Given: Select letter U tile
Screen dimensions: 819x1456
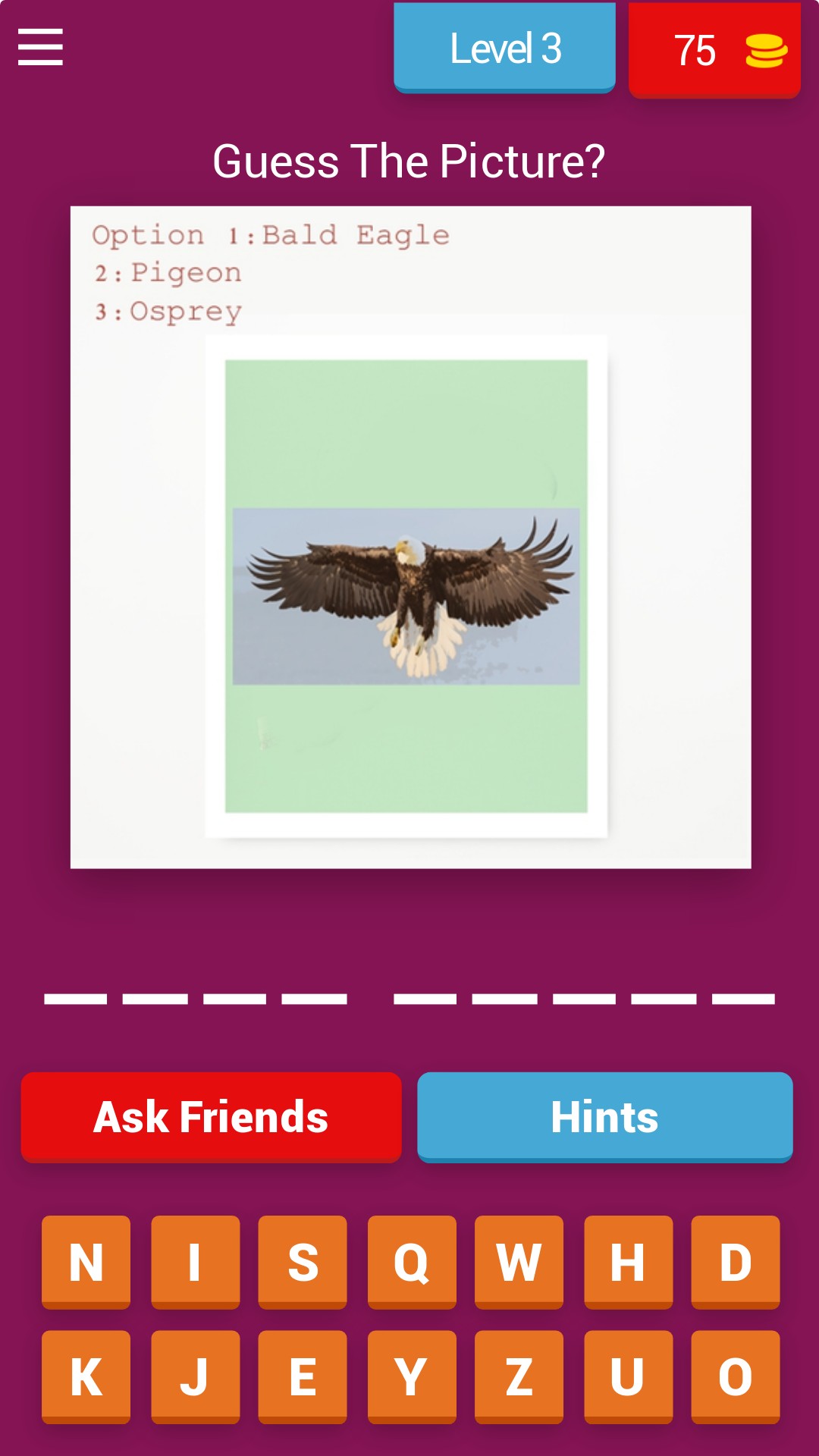Looking at the screenshot, I should click(628, 1376).
